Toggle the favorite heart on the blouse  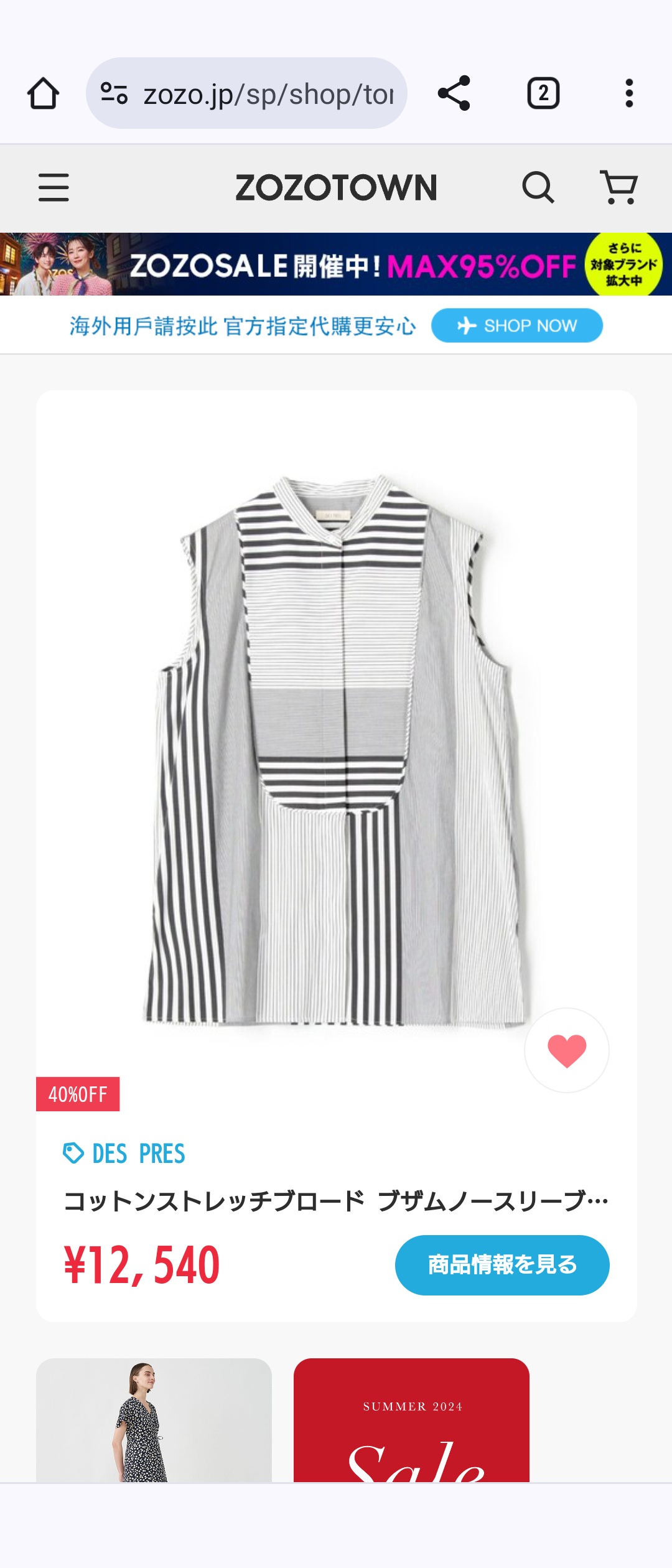[566, 1050]
